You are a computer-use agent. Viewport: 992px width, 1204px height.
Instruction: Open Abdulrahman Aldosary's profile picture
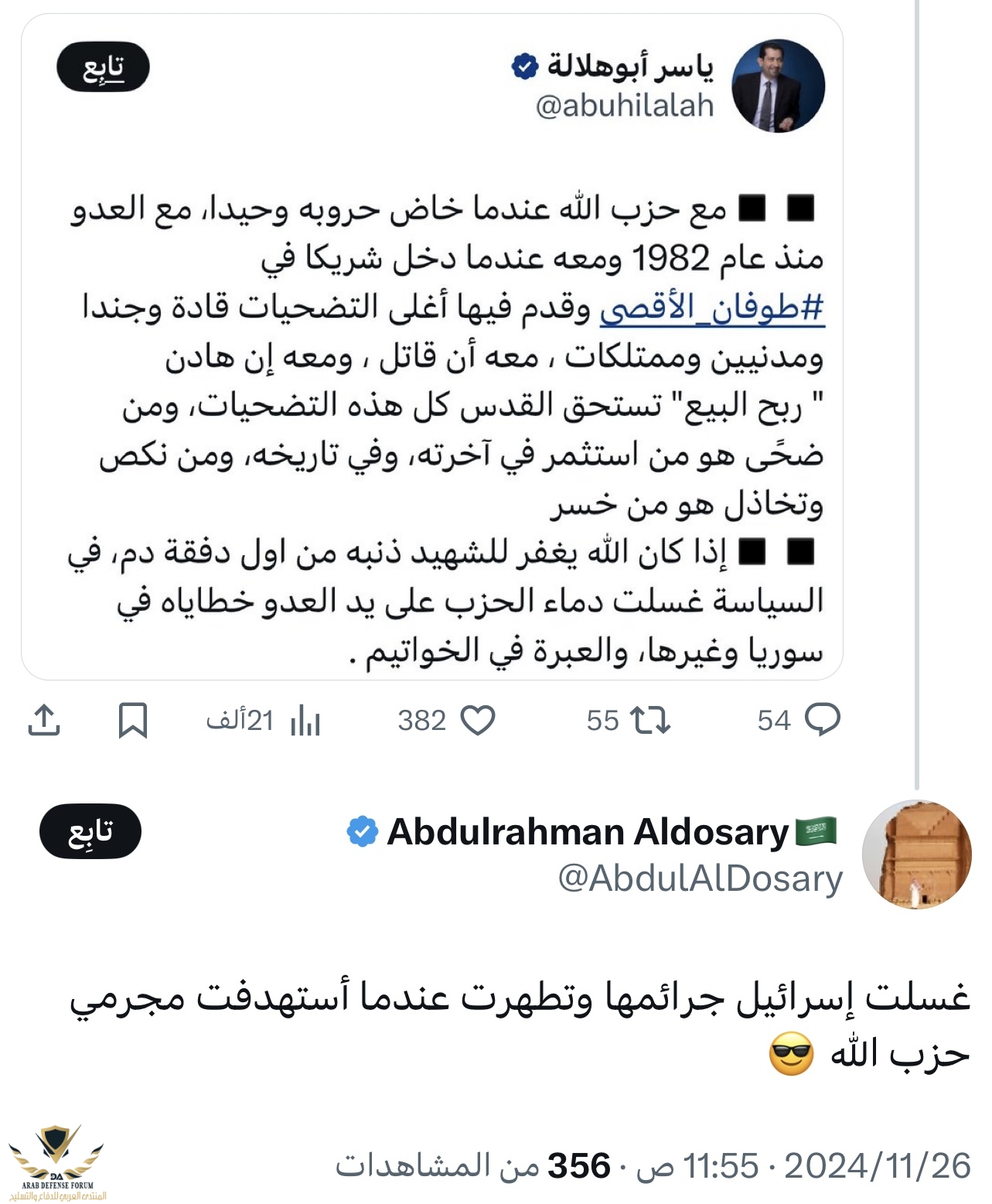coord(916,854)
